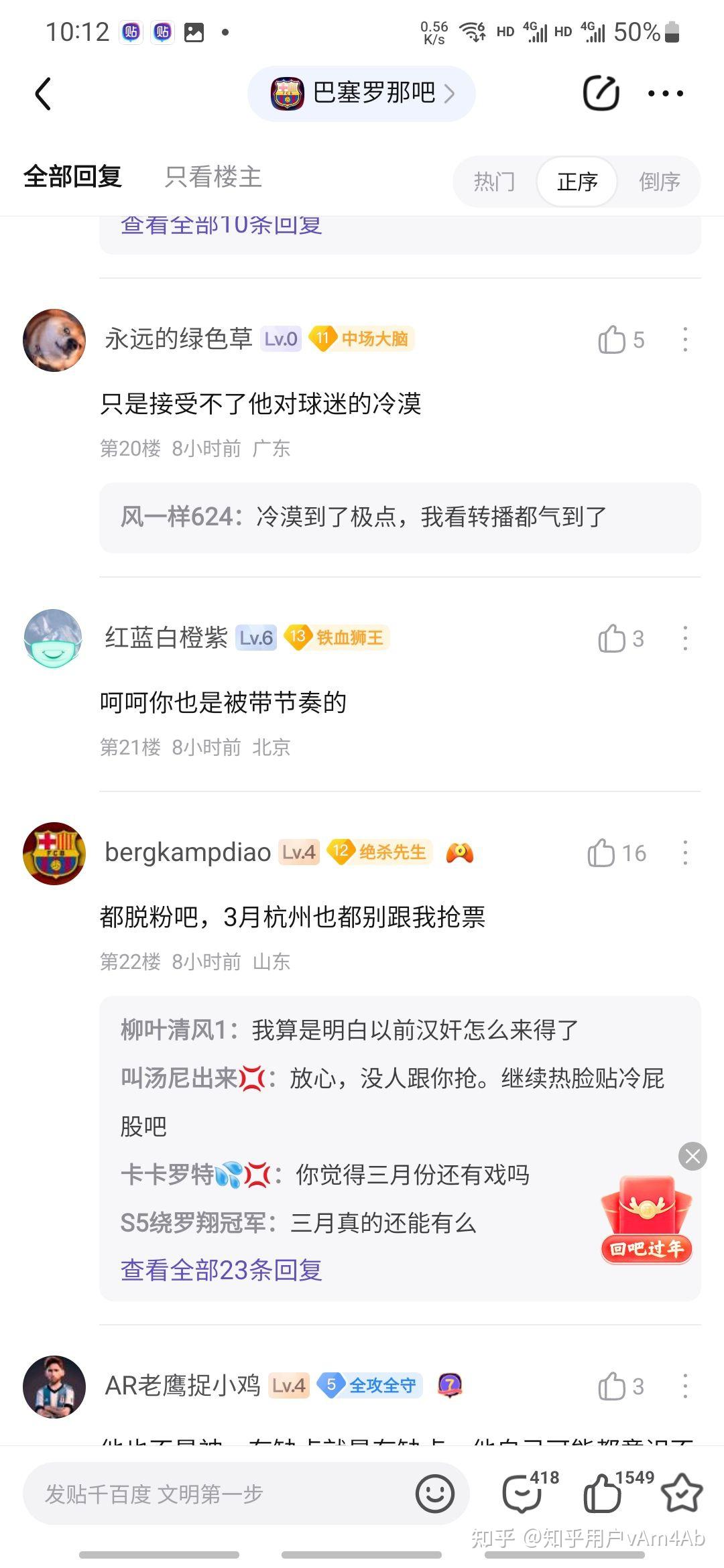Open the comments icon showing 418
724x1568 pixels.
tap(523, 1494)
